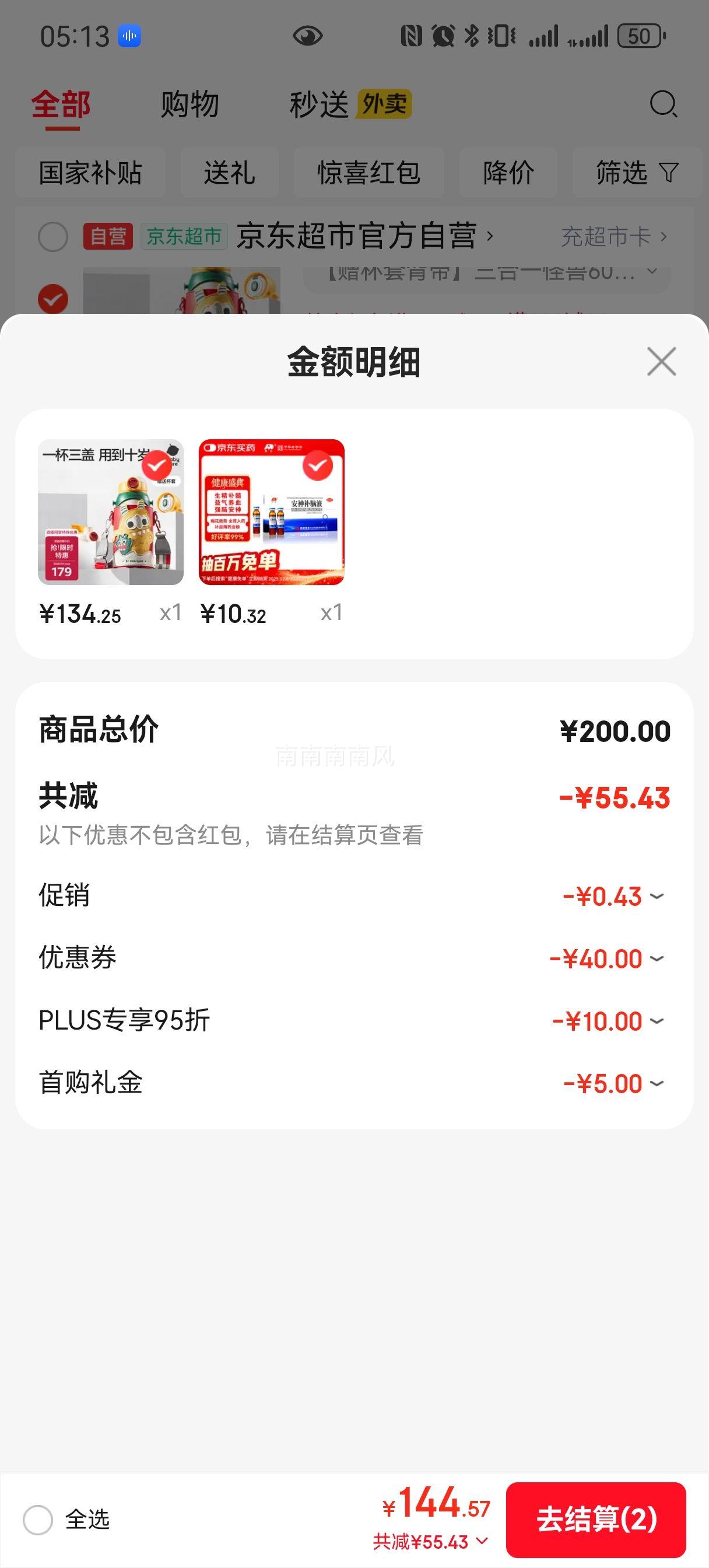Tap the yellow 外卖 badge beside 秒送
Image resolution: width=709 pixels, height=1568 pixels.
click(386, 104)
